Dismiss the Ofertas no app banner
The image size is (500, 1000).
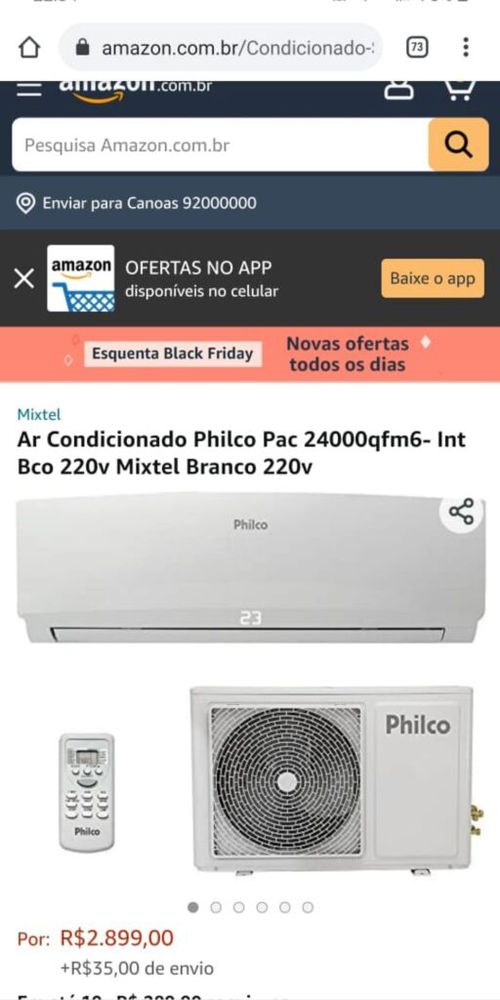click(x=24, y=279)
